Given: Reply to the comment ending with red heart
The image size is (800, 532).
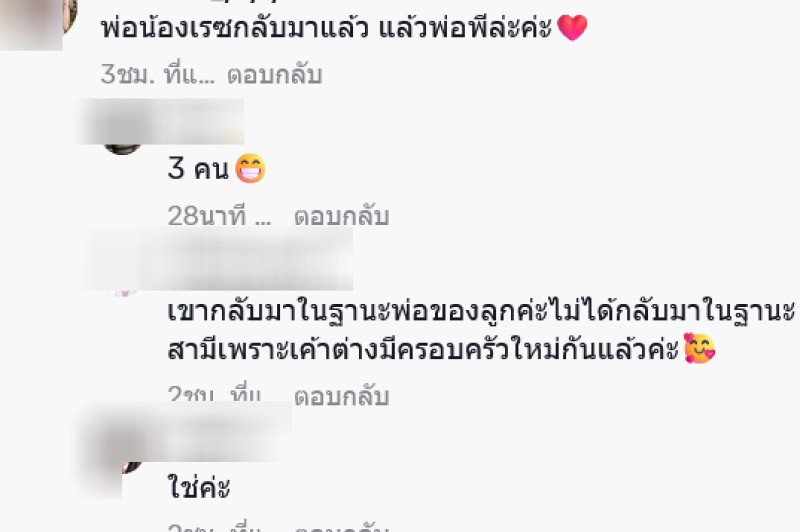Looking at the screenshot, I should pos(275,75).
